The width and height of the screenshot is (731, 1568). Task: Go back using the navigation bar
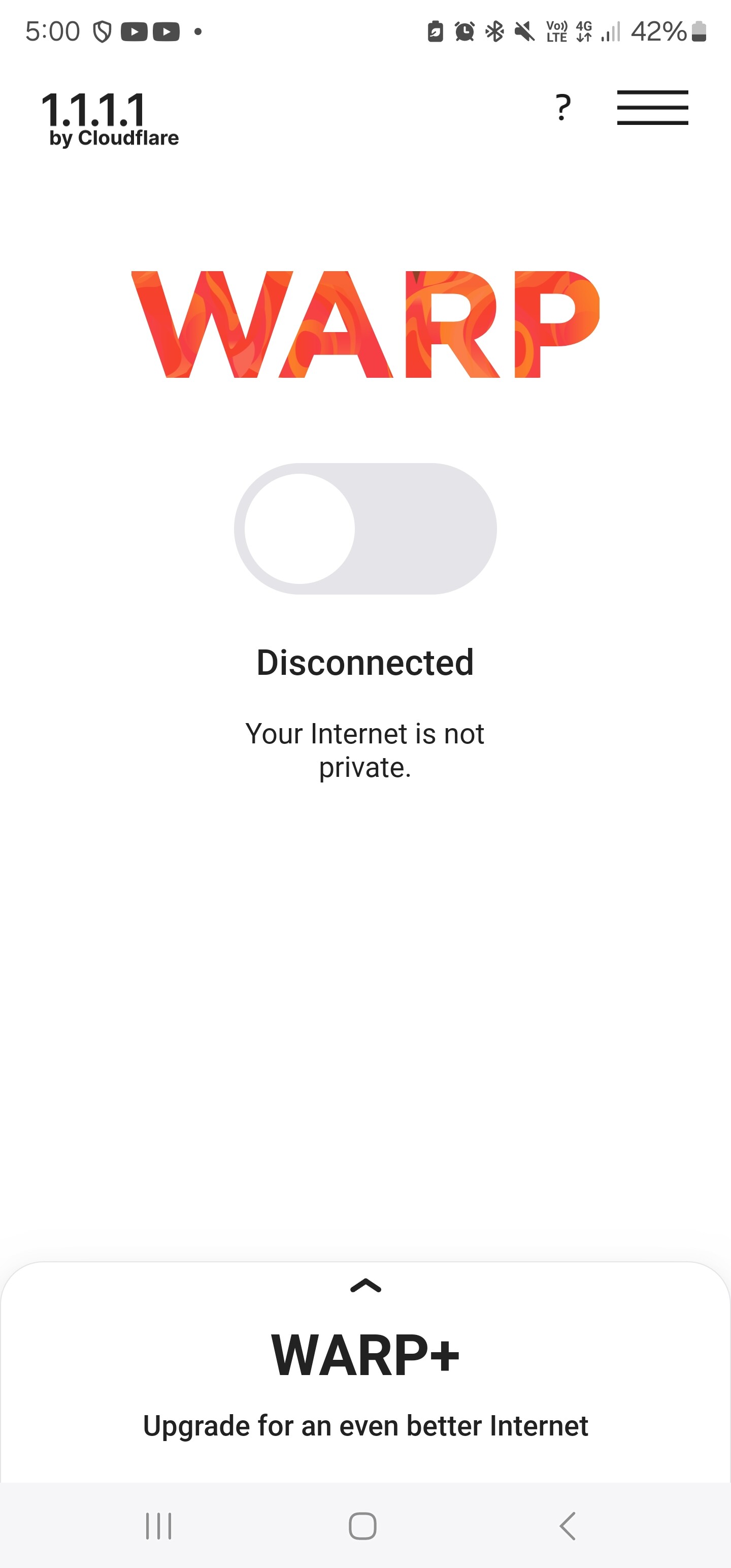click(568, 1525)
